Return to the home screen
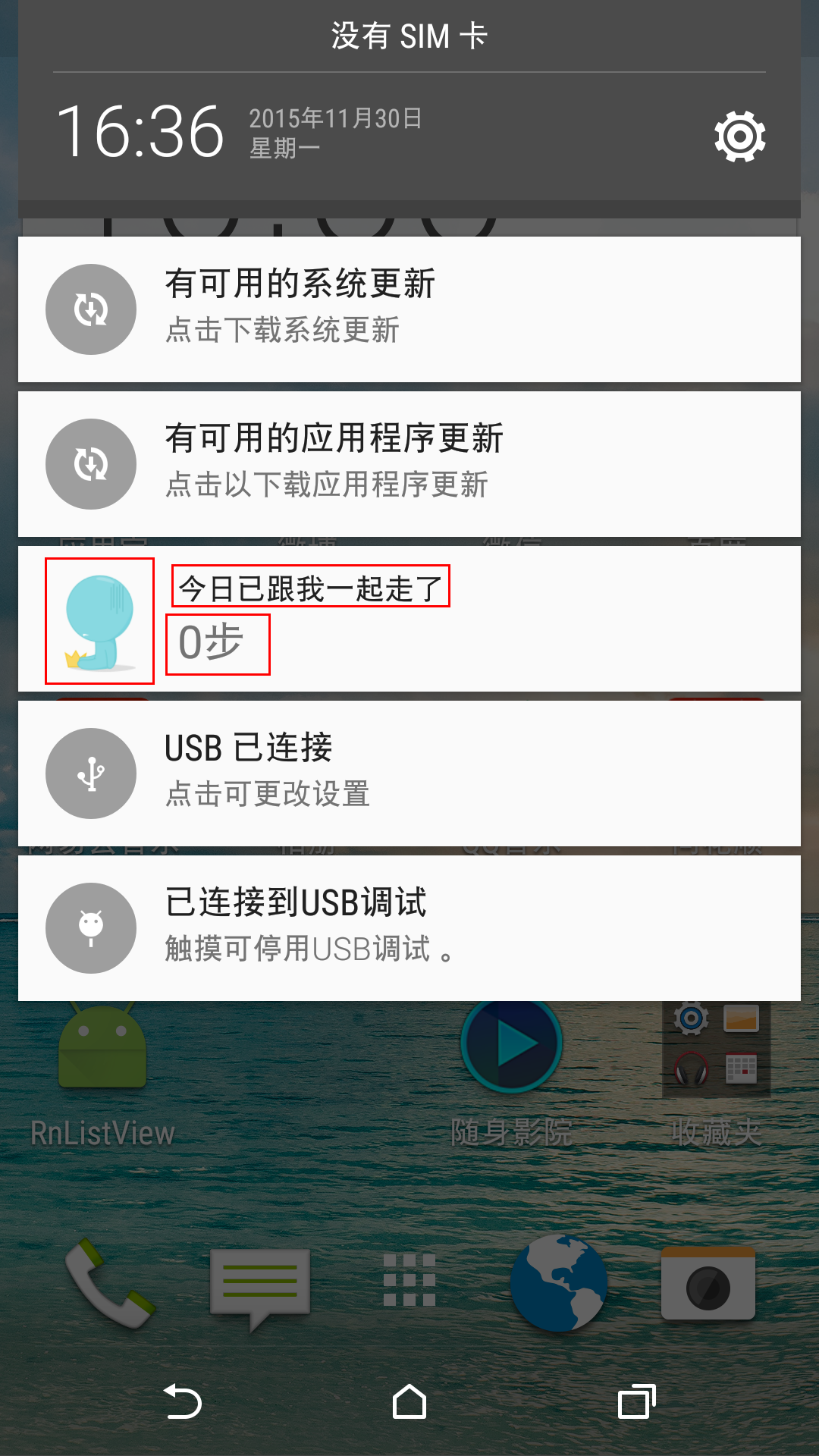This screenshot has height=1456, width=819. point(409,1401)
